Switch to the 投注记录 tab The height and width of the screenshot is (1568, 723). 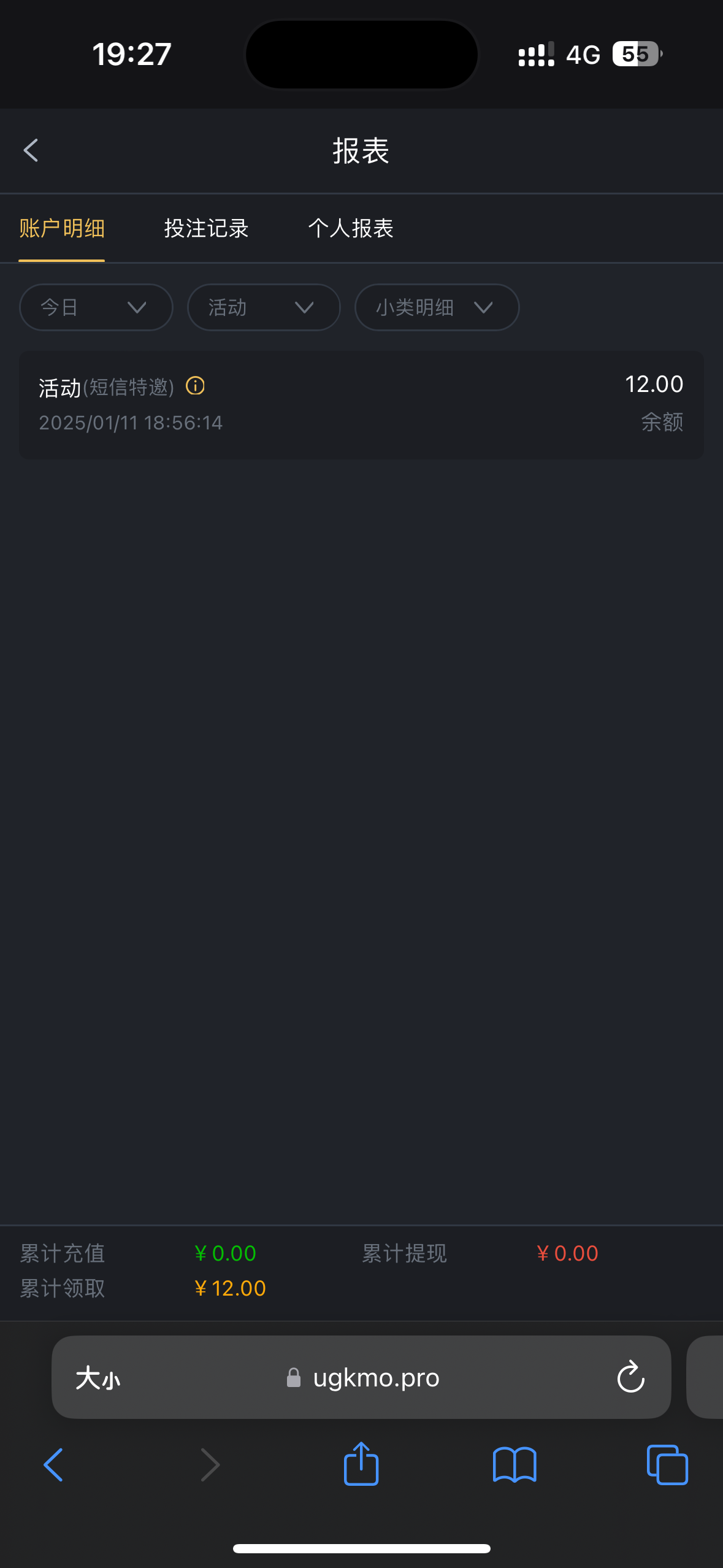tap(206, 228)
